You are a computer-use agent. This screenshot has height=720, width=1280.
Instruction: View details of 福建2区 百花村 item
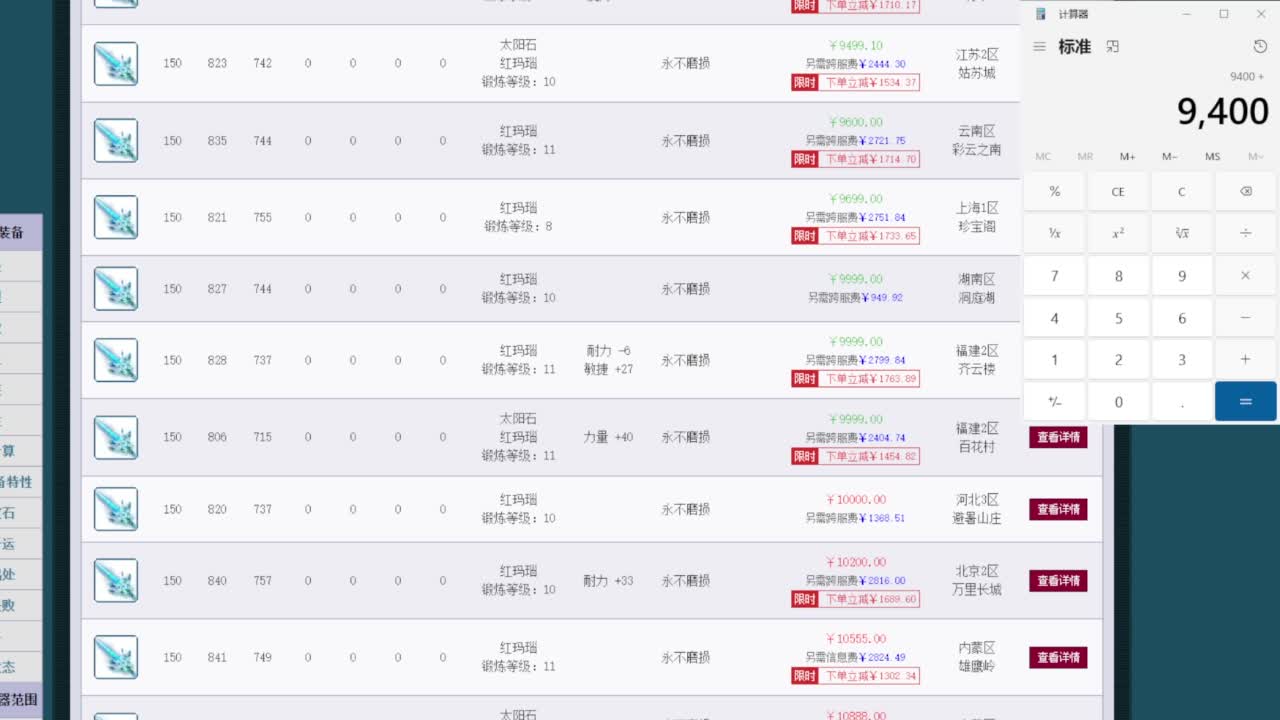tap(1058, 437)
